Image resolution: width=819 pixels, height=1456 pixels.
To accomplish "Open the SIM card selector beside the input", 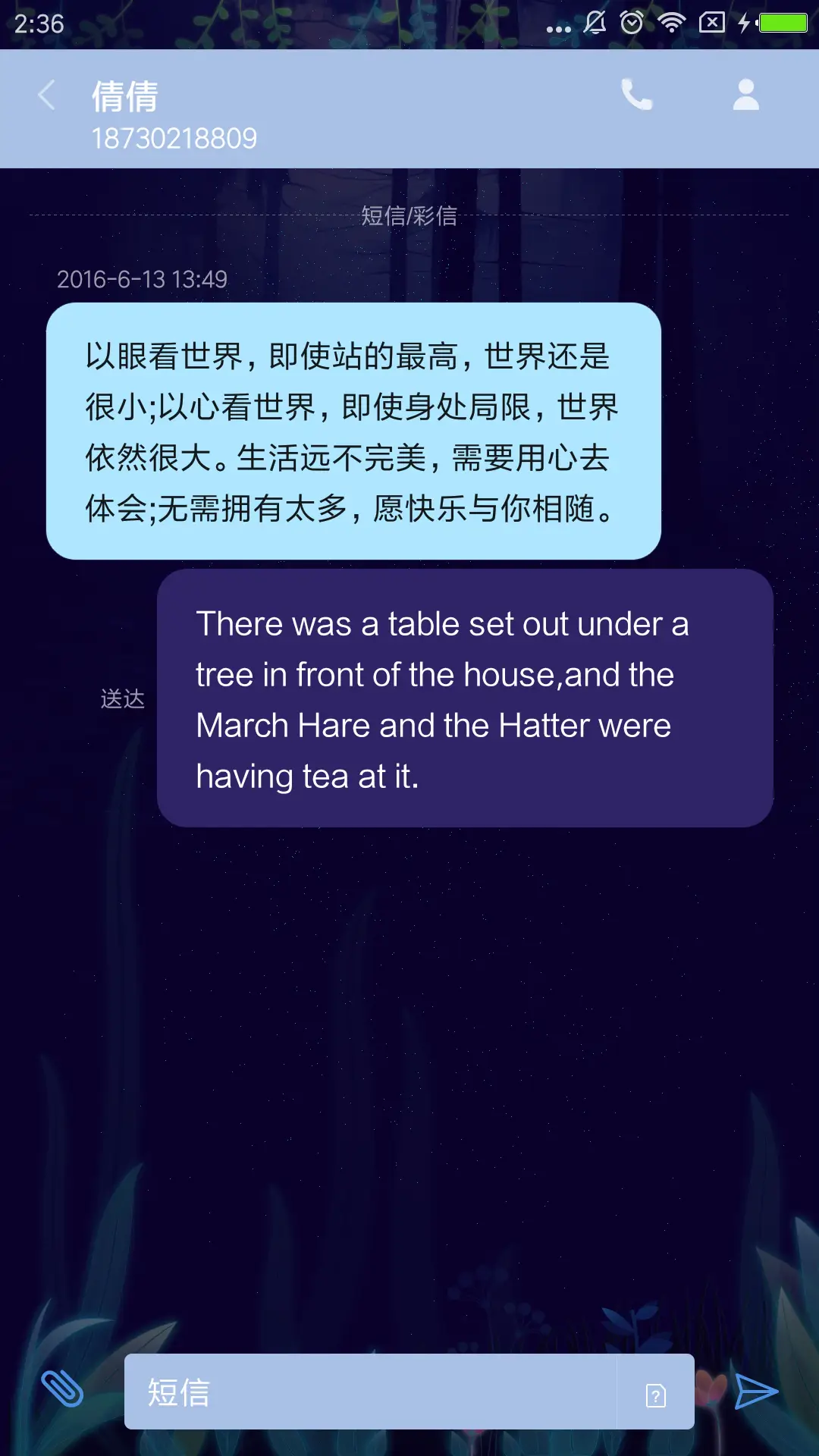I will click(655, 1394).
